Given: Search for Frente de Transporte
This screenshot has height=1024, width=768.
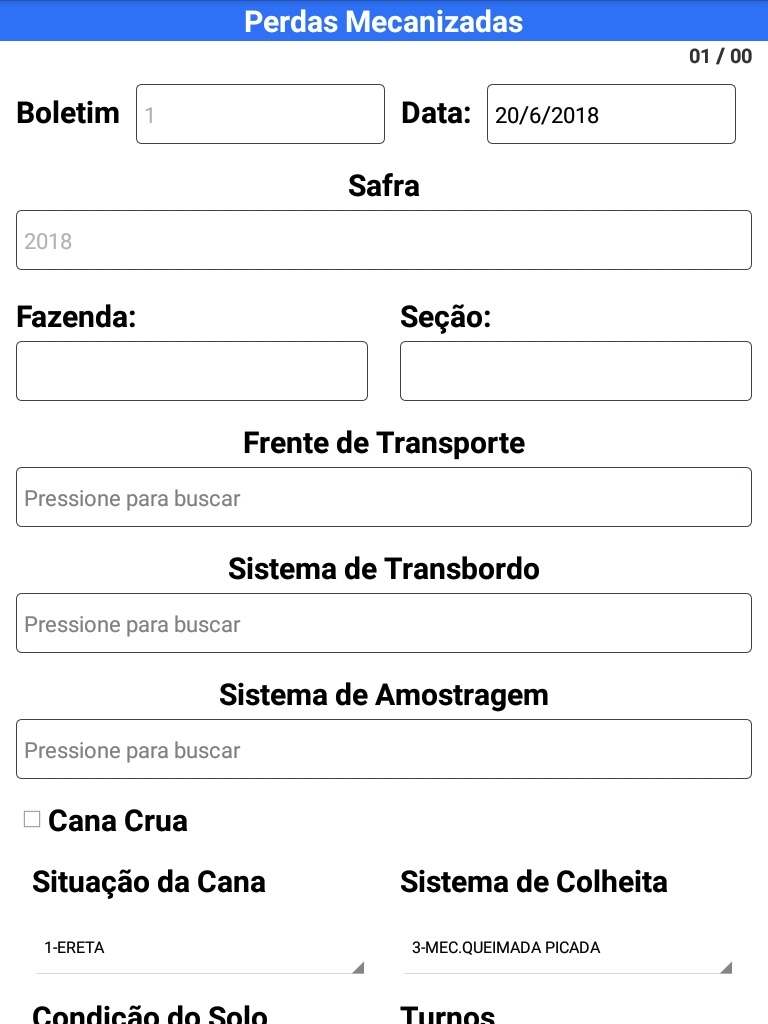Looking at the screenshot, I should pyautogui.click(x=384, y=497).
